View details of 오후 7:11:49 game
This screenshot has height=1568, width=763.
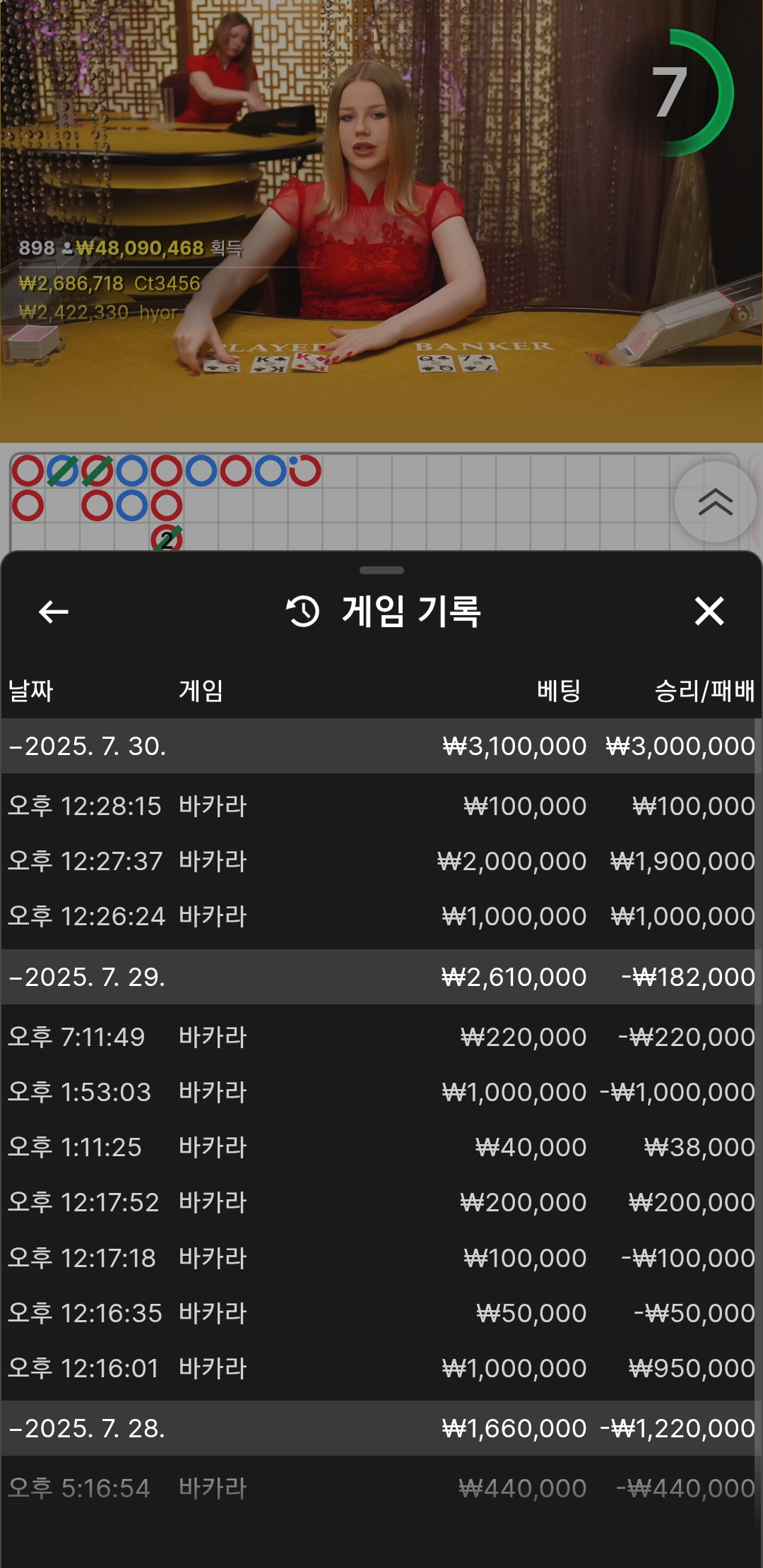click(x=381, y=1038)
